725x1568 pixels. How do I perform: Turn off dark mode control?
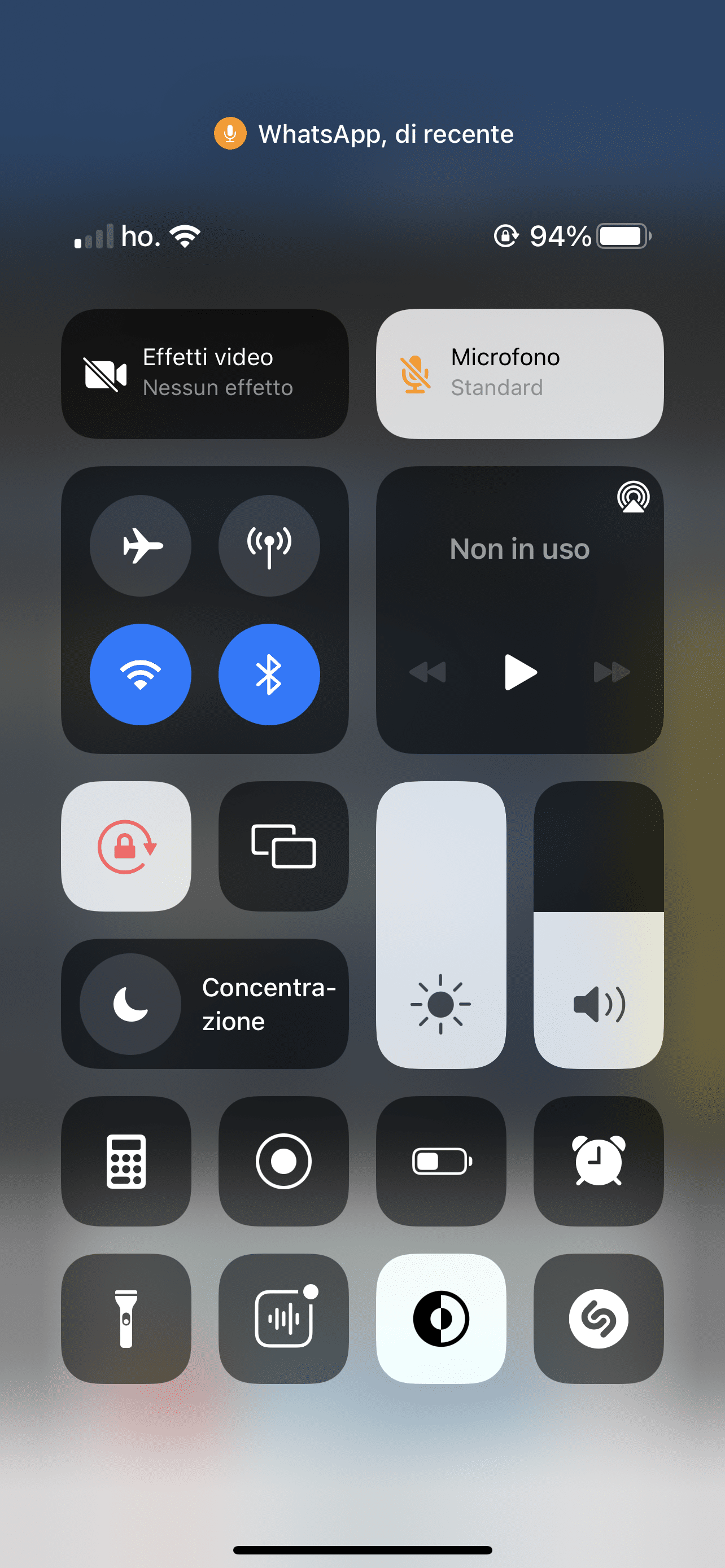tap(442, 1319)
